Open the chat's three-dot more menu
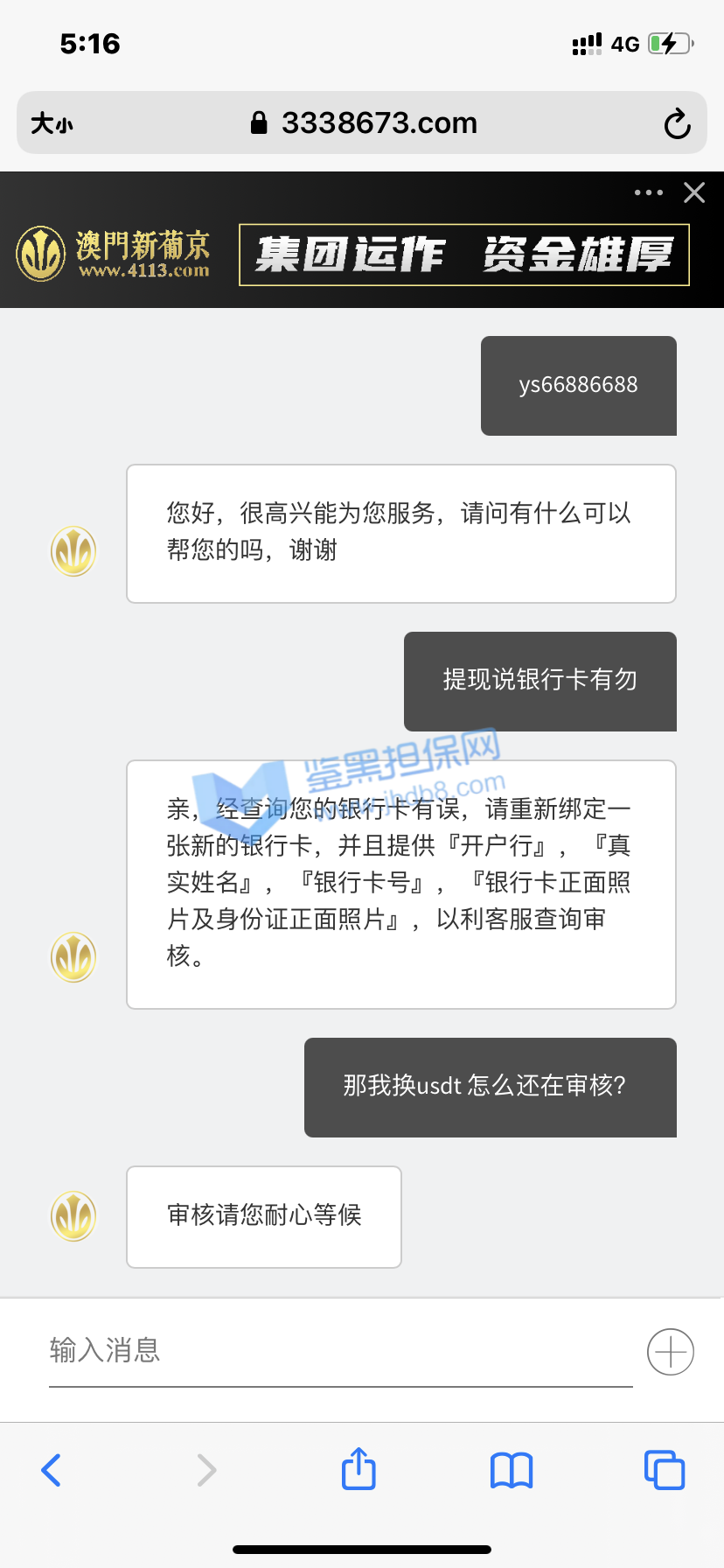The height and width of the screenshot is (1568, 724). pos(648,192)
